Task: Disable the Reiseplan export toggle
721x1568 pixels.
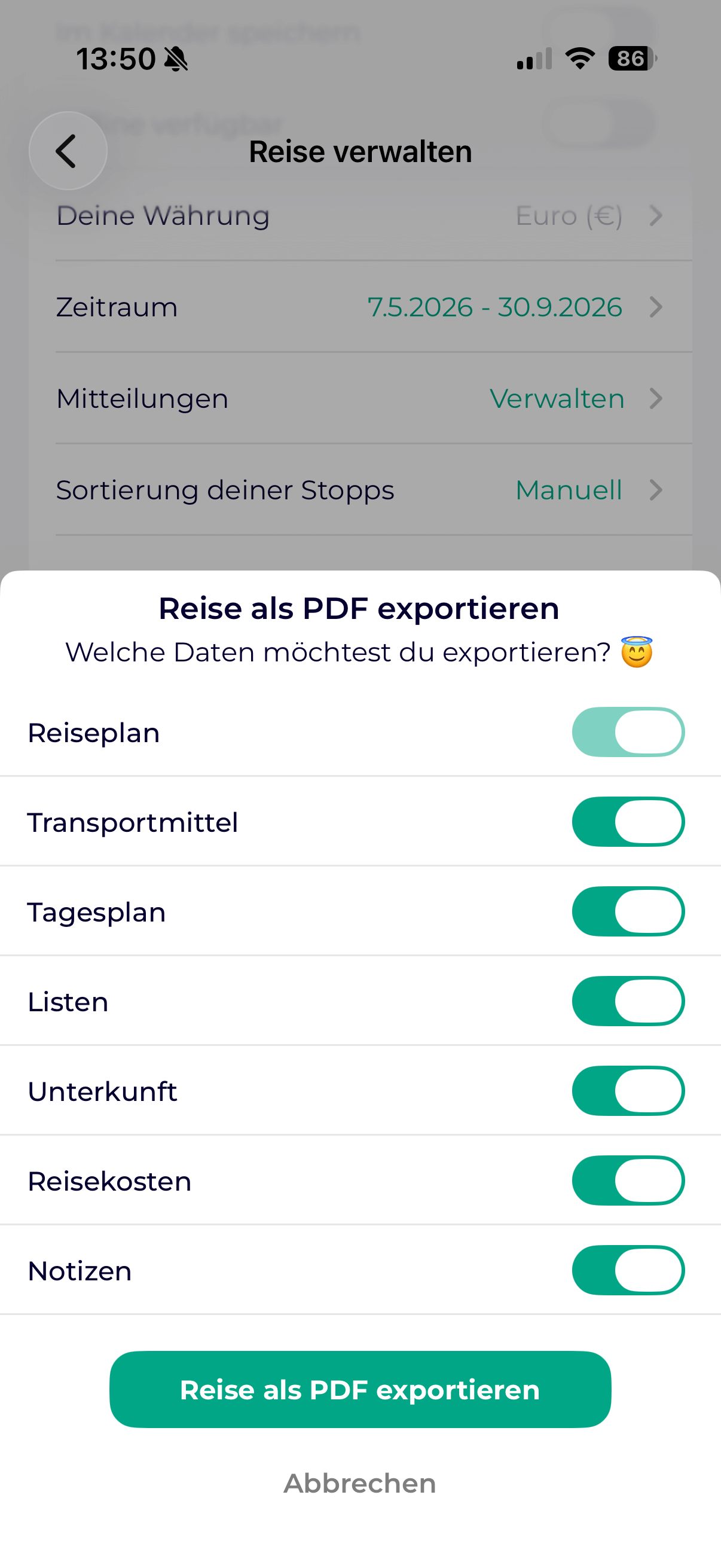Action: point(628,732)
